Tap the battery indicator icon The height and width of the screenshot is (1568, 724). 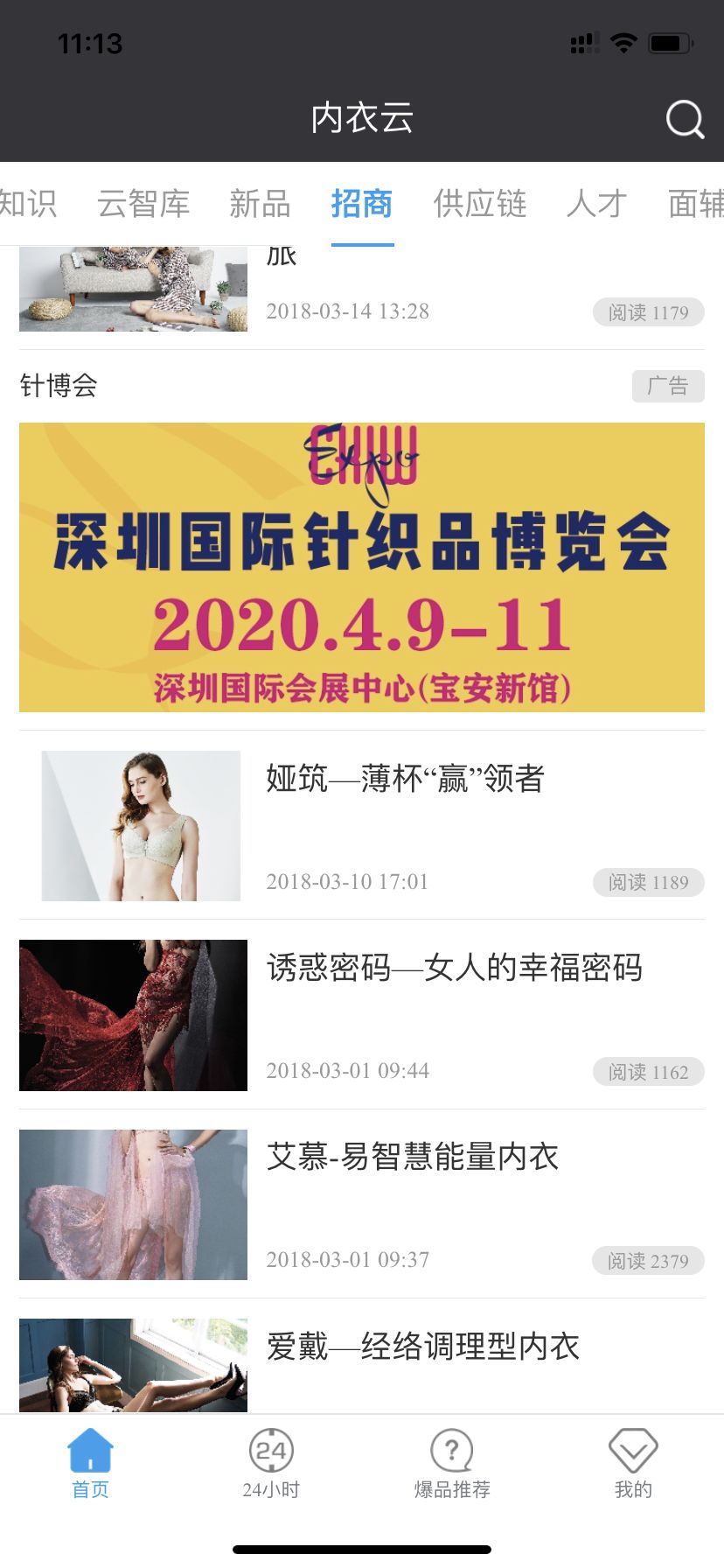tap(670, 41)
